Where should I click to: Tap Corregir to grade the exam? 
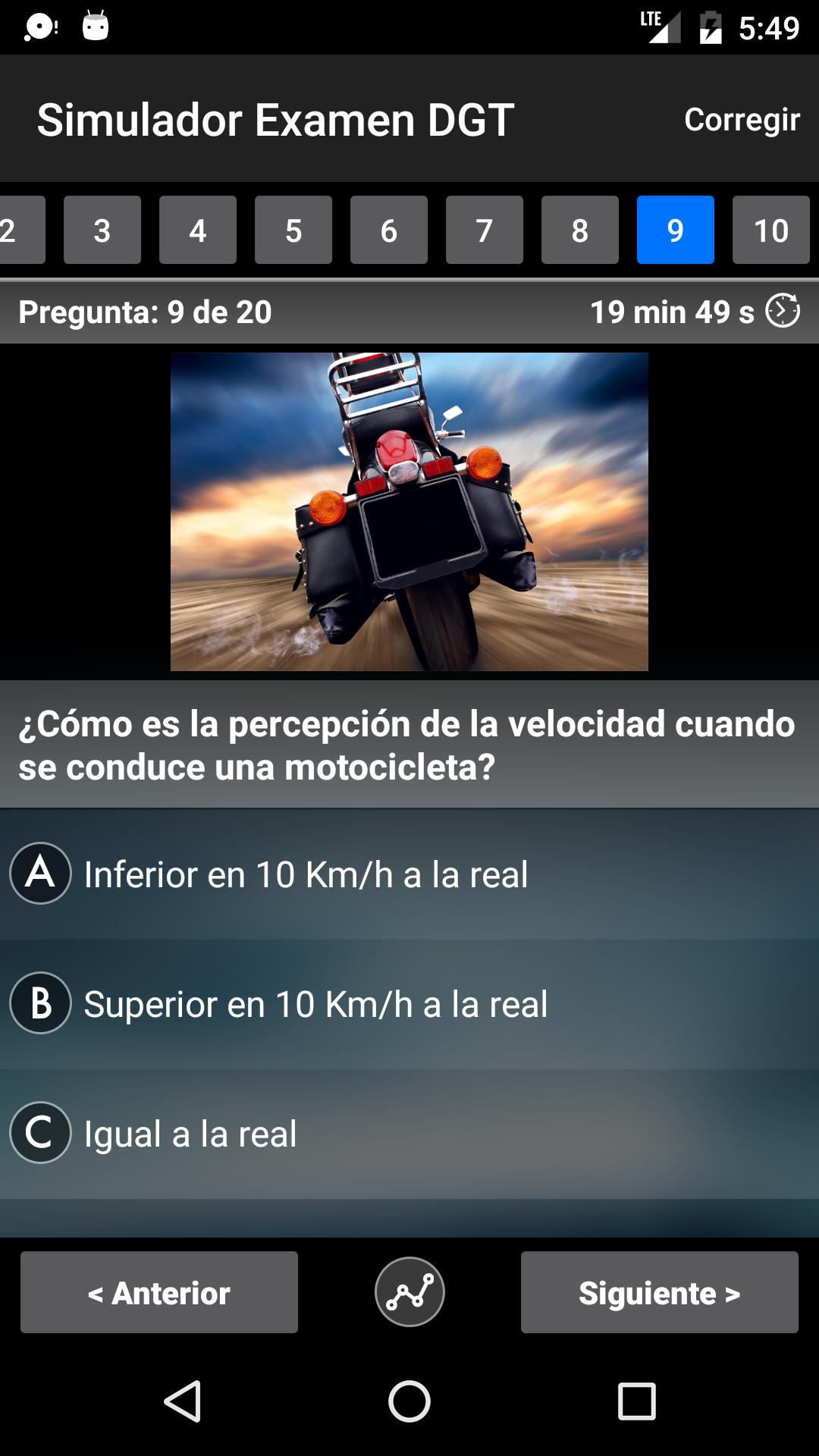[x=741, y=120]
